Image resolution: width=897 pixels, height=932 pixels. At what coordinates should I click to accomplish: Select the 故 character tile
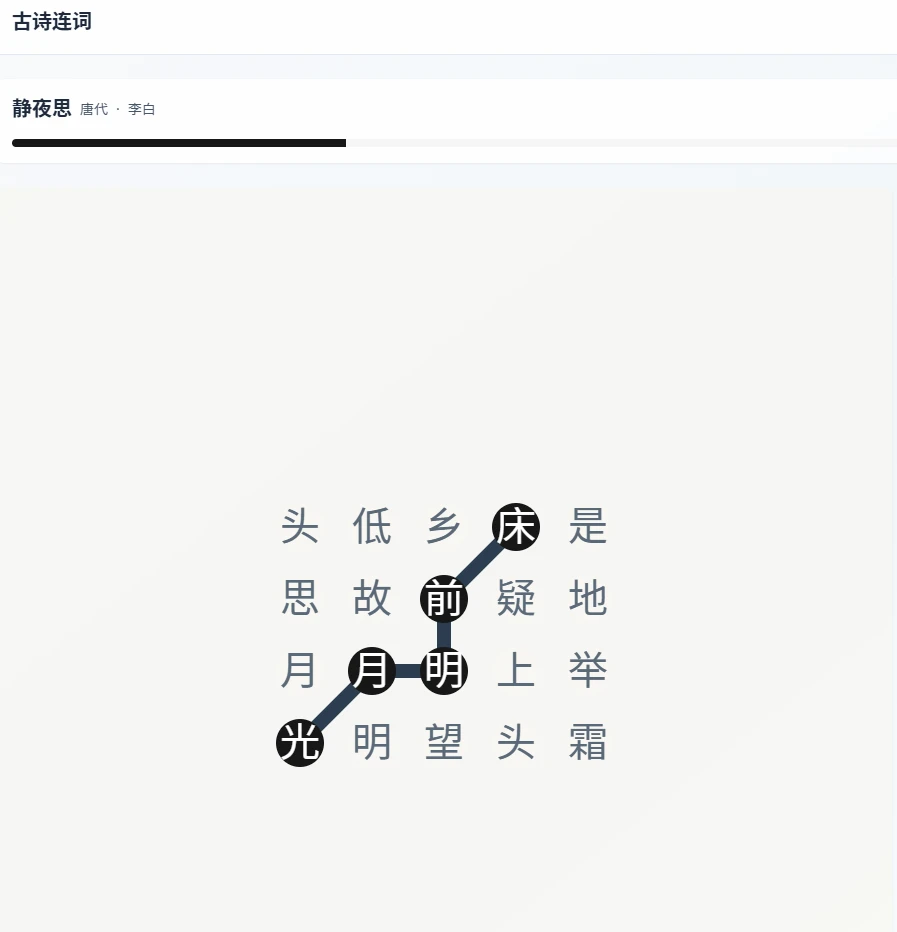(x=372, y=599)
